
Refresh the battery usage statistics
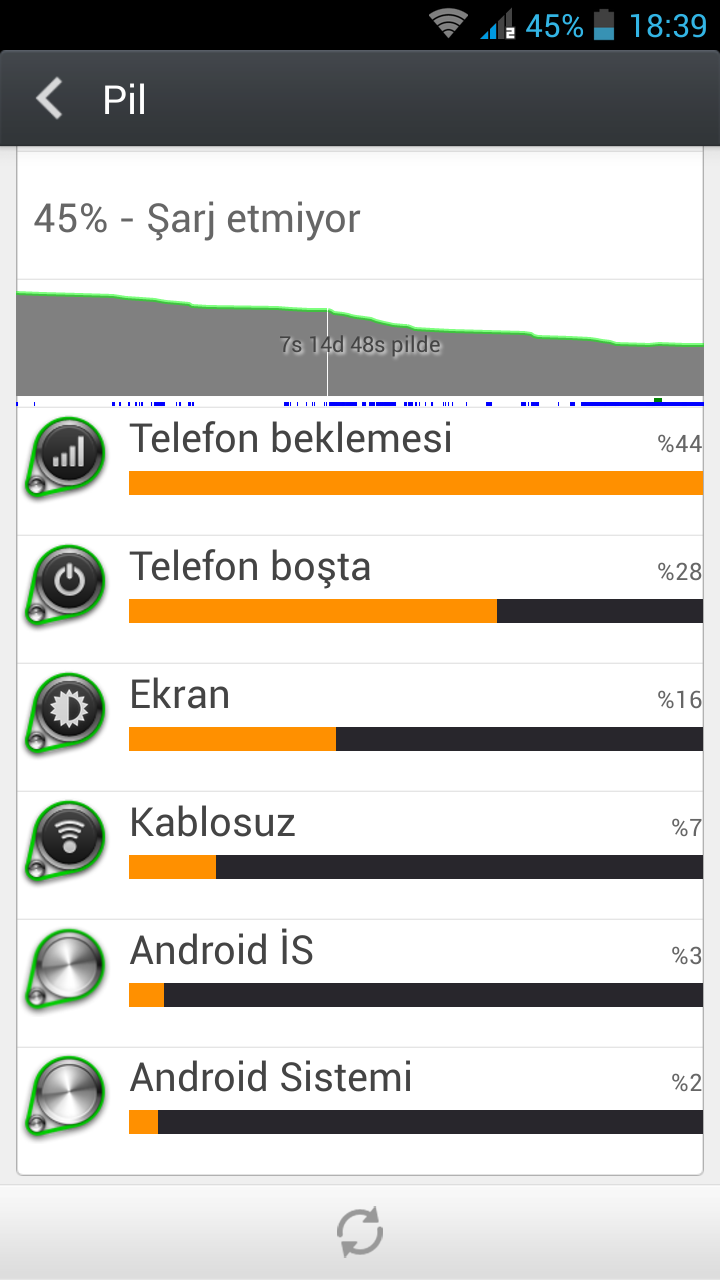pyautogui.click(x=360, y=1232)
